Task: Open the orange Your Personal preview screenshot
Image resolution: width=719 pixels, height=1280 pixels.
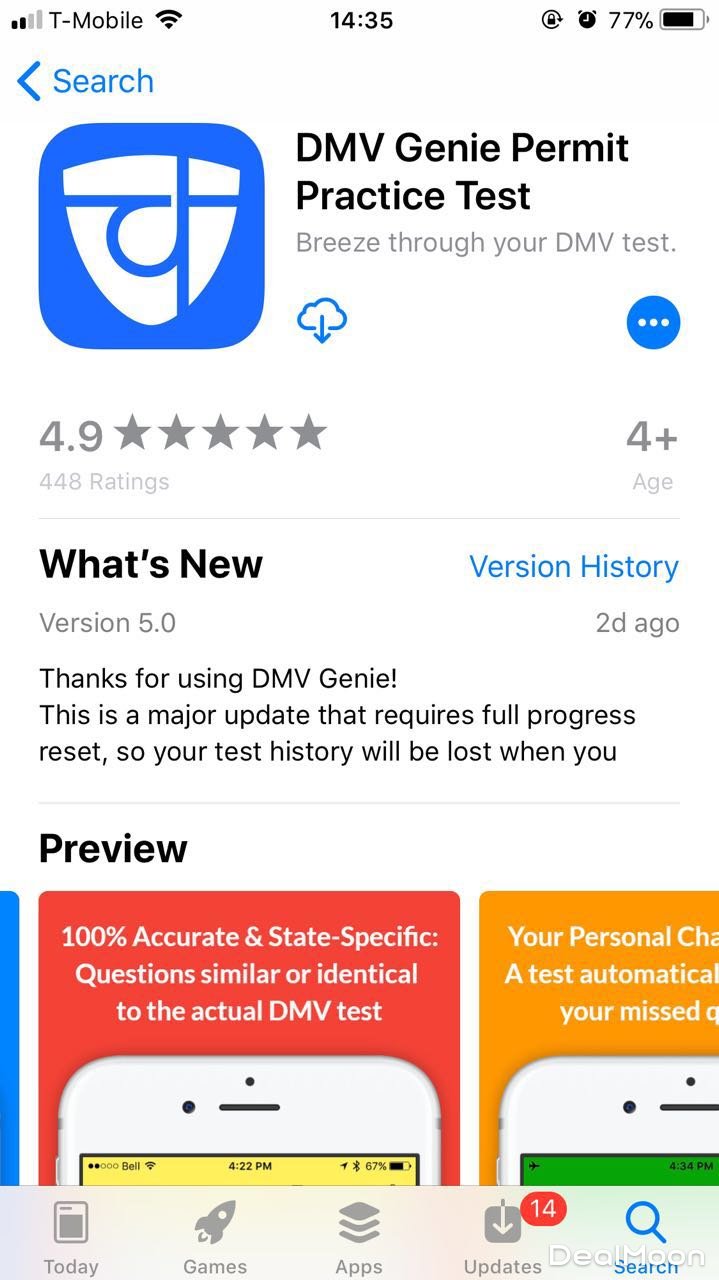Action: [x=600, y=1040]
